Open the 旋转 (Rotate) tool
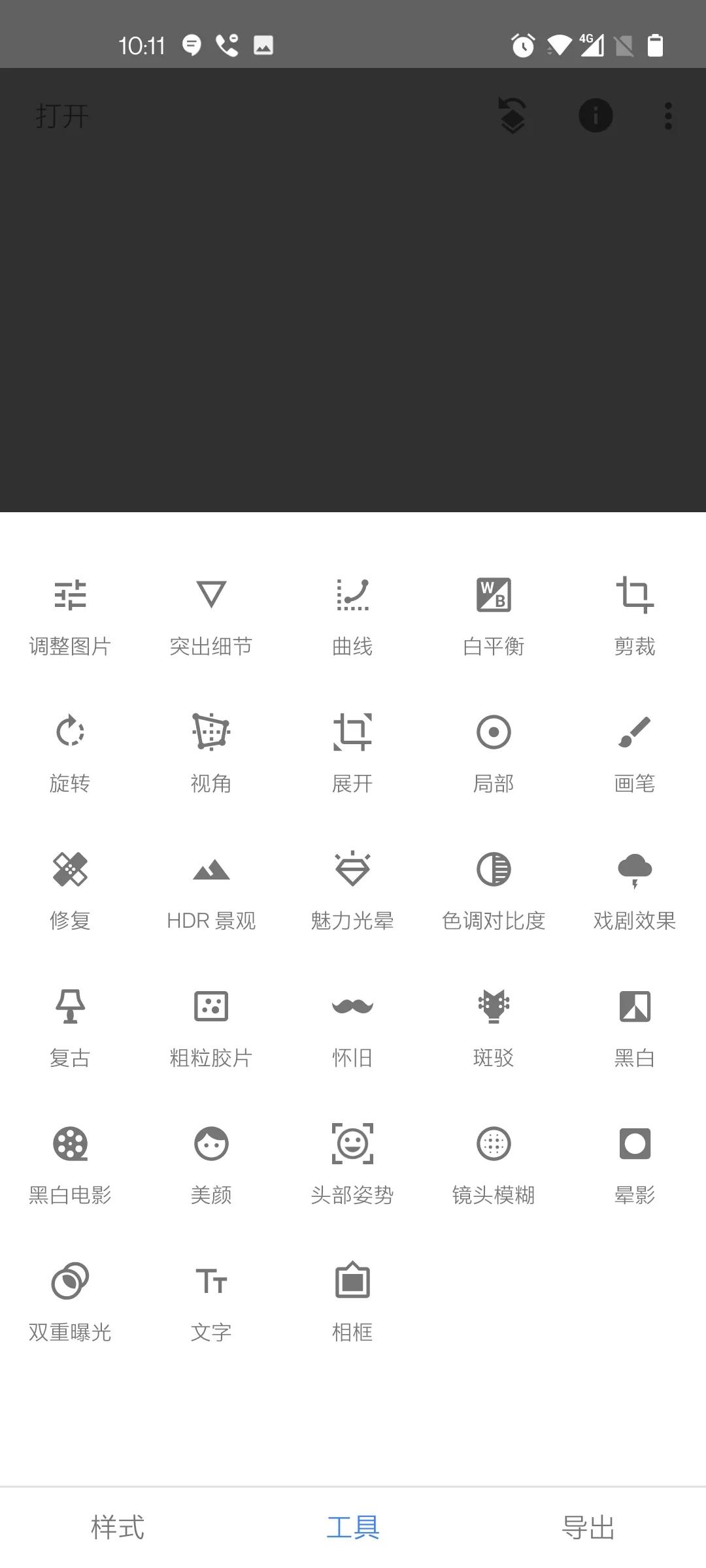The height and width of the screenshot is (1568, 706). coord(70,751)
